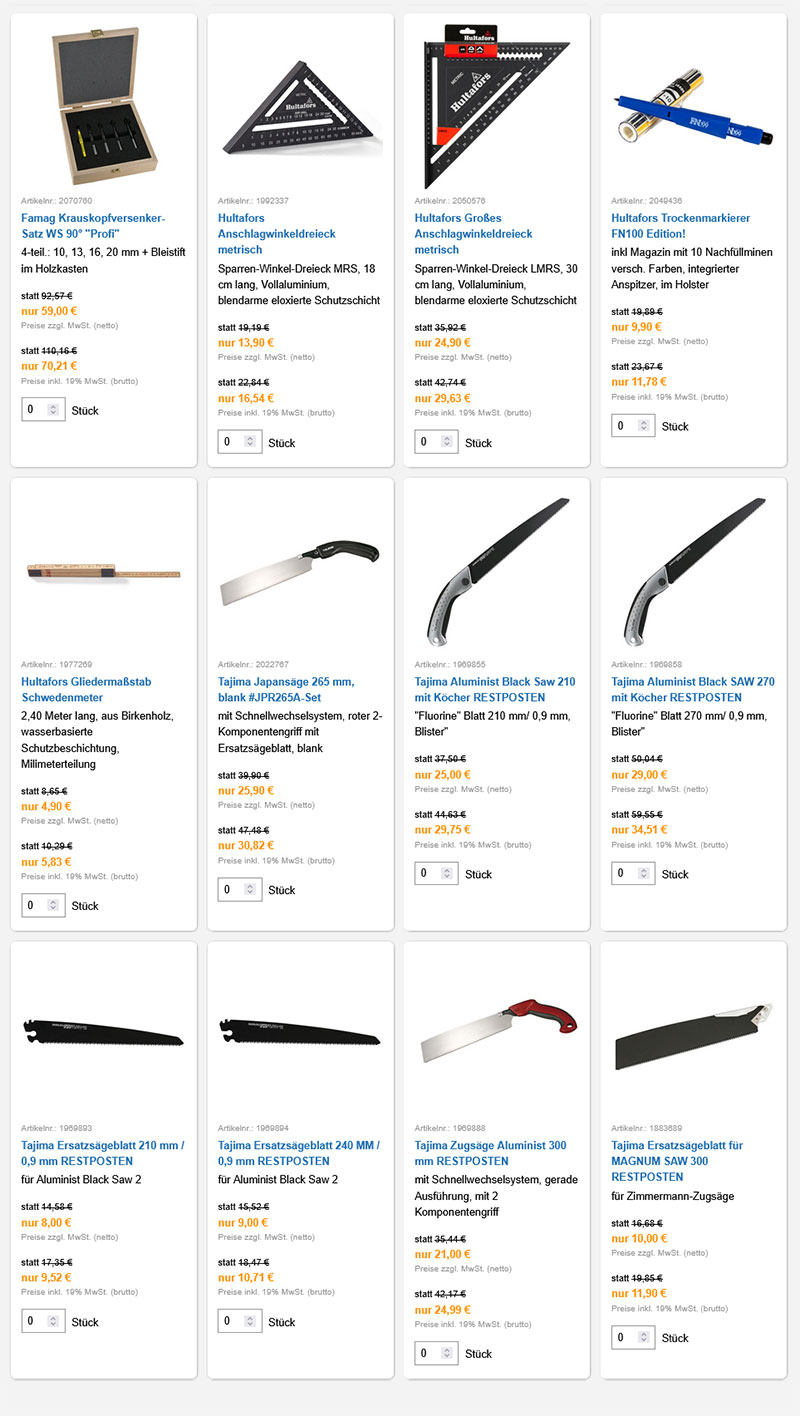Select quantity field for Tajima Ersatzsägeblatt 240 MM
800x1416 pixels.
240,1322
